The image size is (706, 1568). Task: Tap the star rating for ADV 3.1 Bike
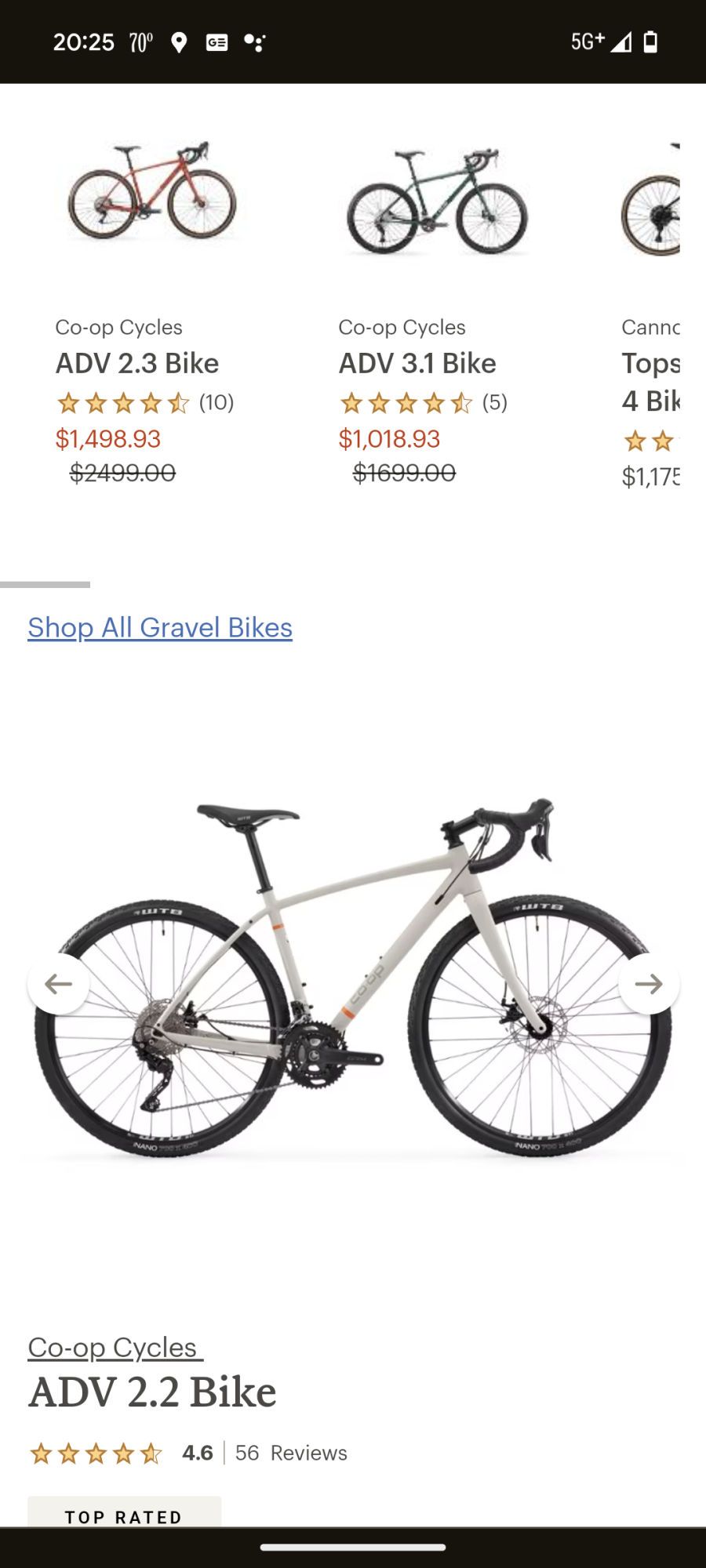pyautogui.click(x=405, y=402)
